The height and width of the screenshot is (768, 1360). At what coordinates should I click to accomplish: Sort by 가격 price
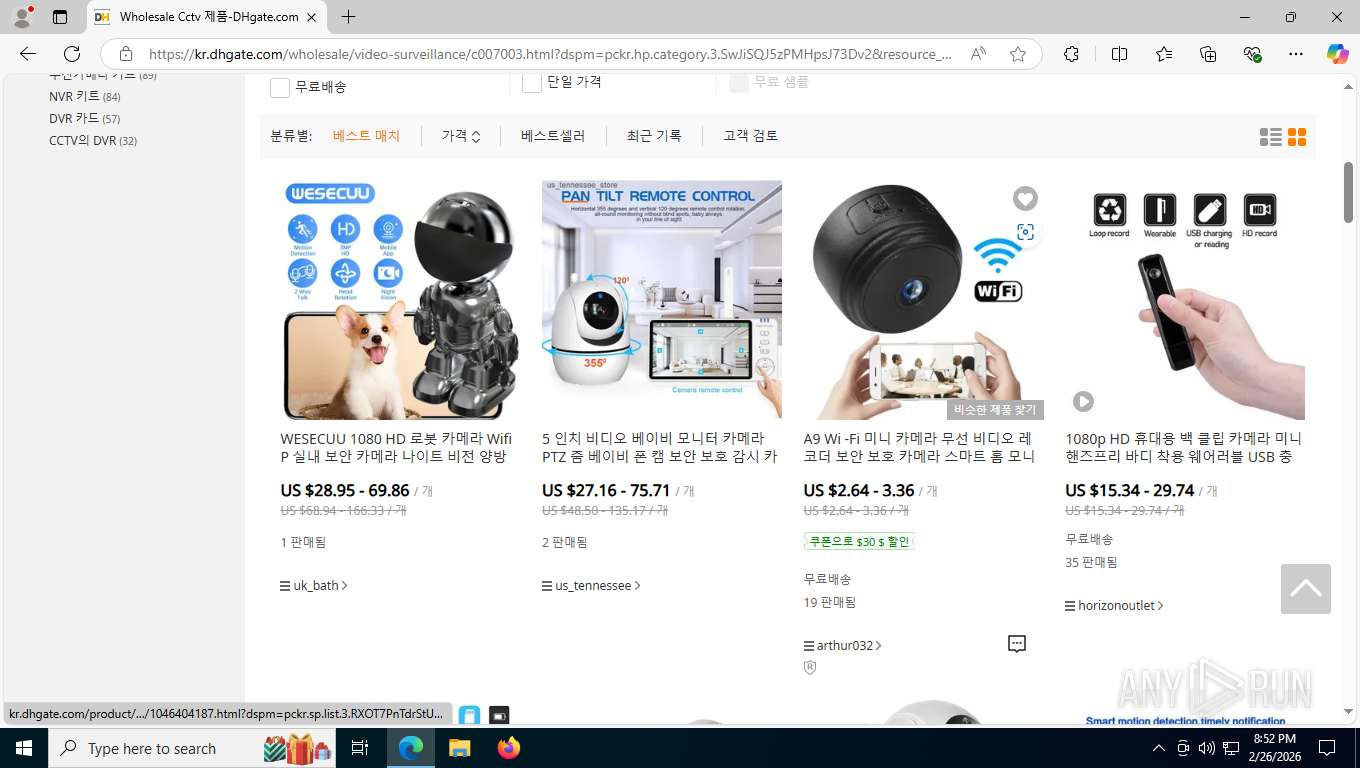(x=461, y=136)
